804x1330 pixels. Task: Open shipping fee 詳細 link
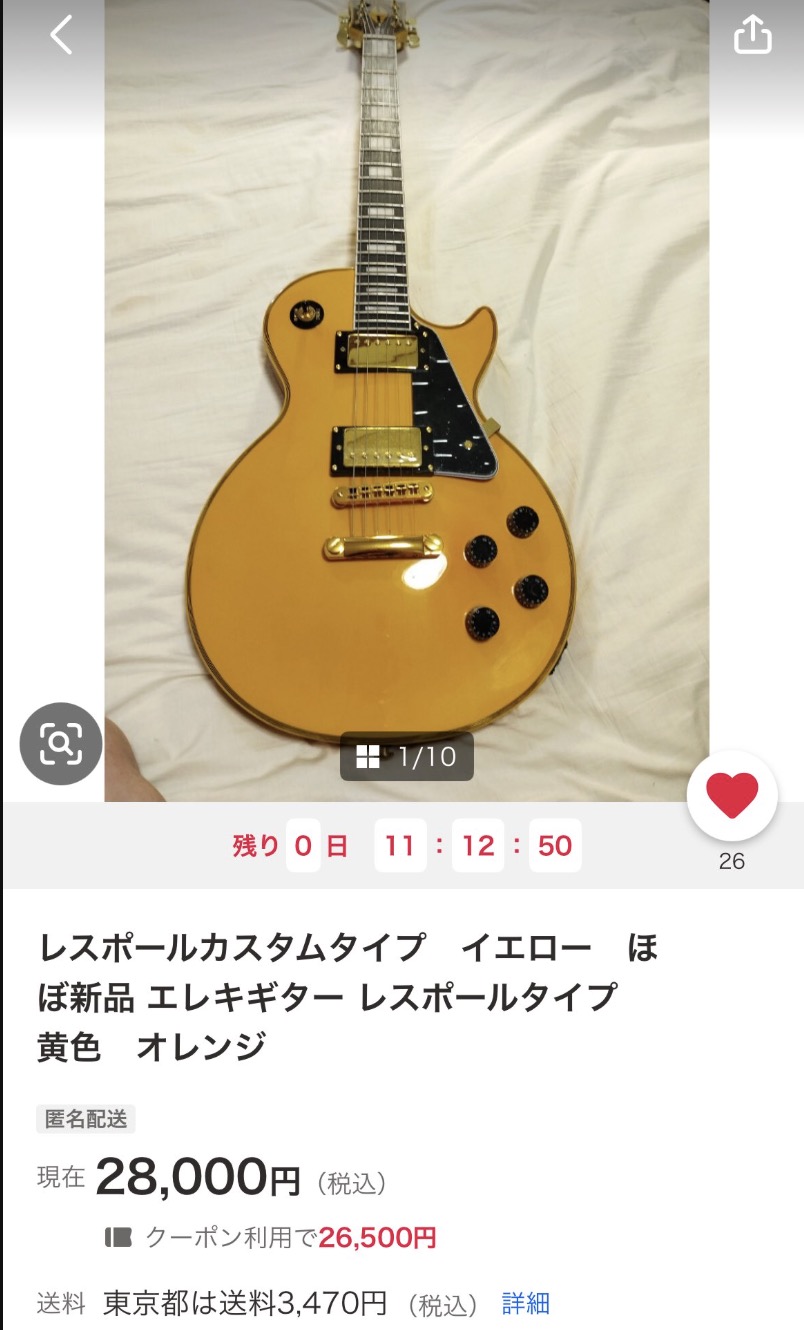coord(526,1303)
